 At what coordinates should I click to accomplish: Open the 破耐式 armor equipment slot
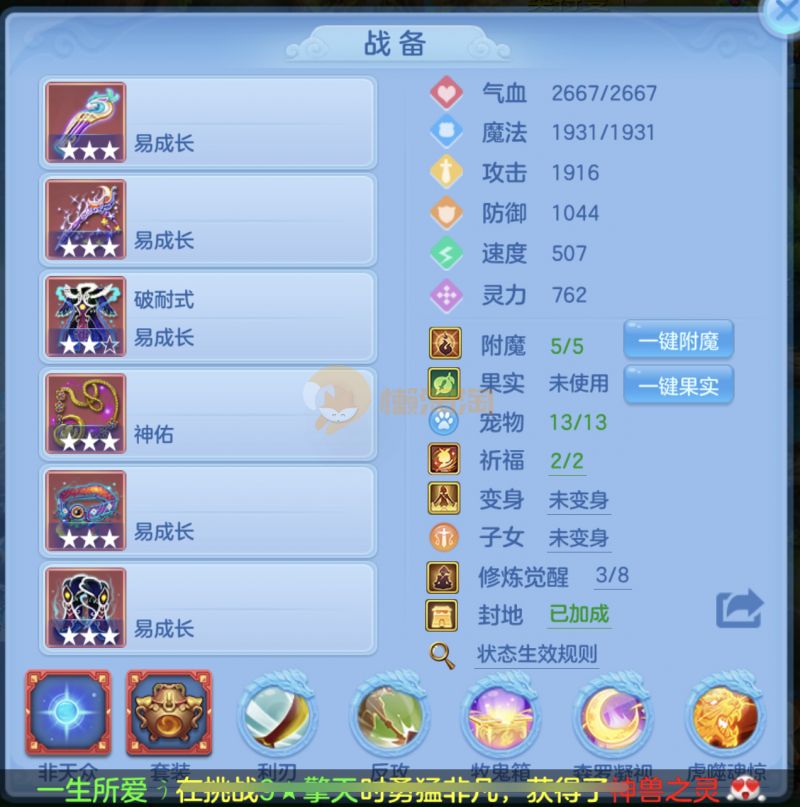(208, 317)
